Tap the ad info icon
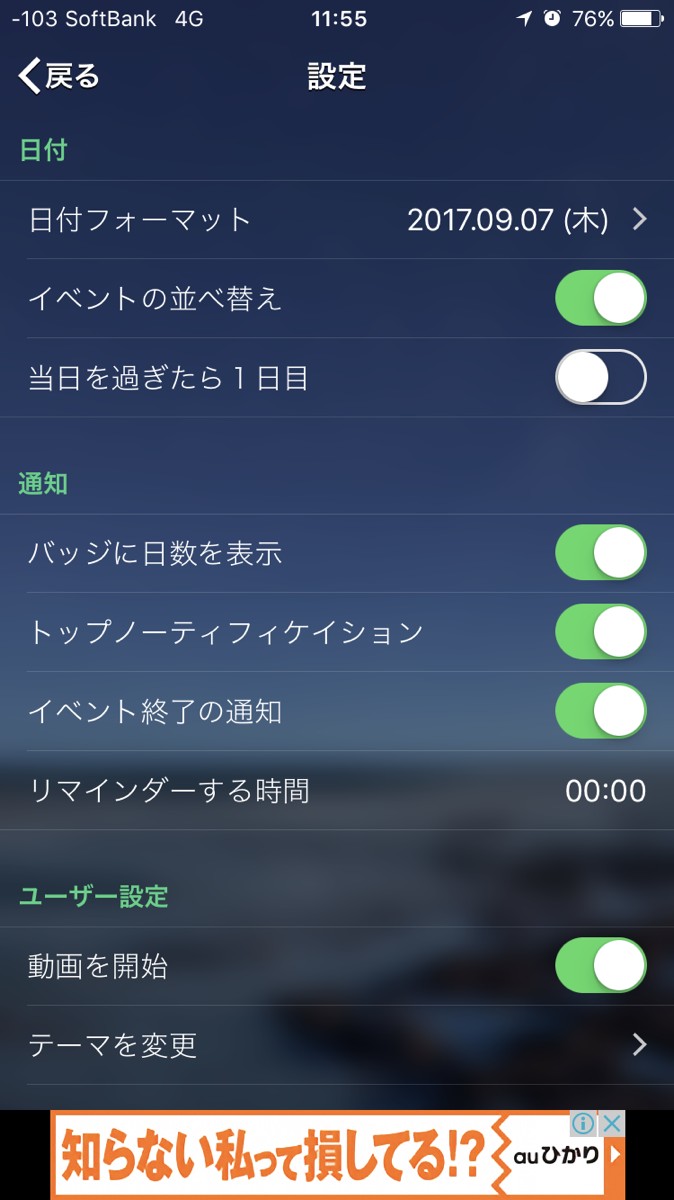The height and width of the screenshot is (1200, 674). [x=584, y=1124]
